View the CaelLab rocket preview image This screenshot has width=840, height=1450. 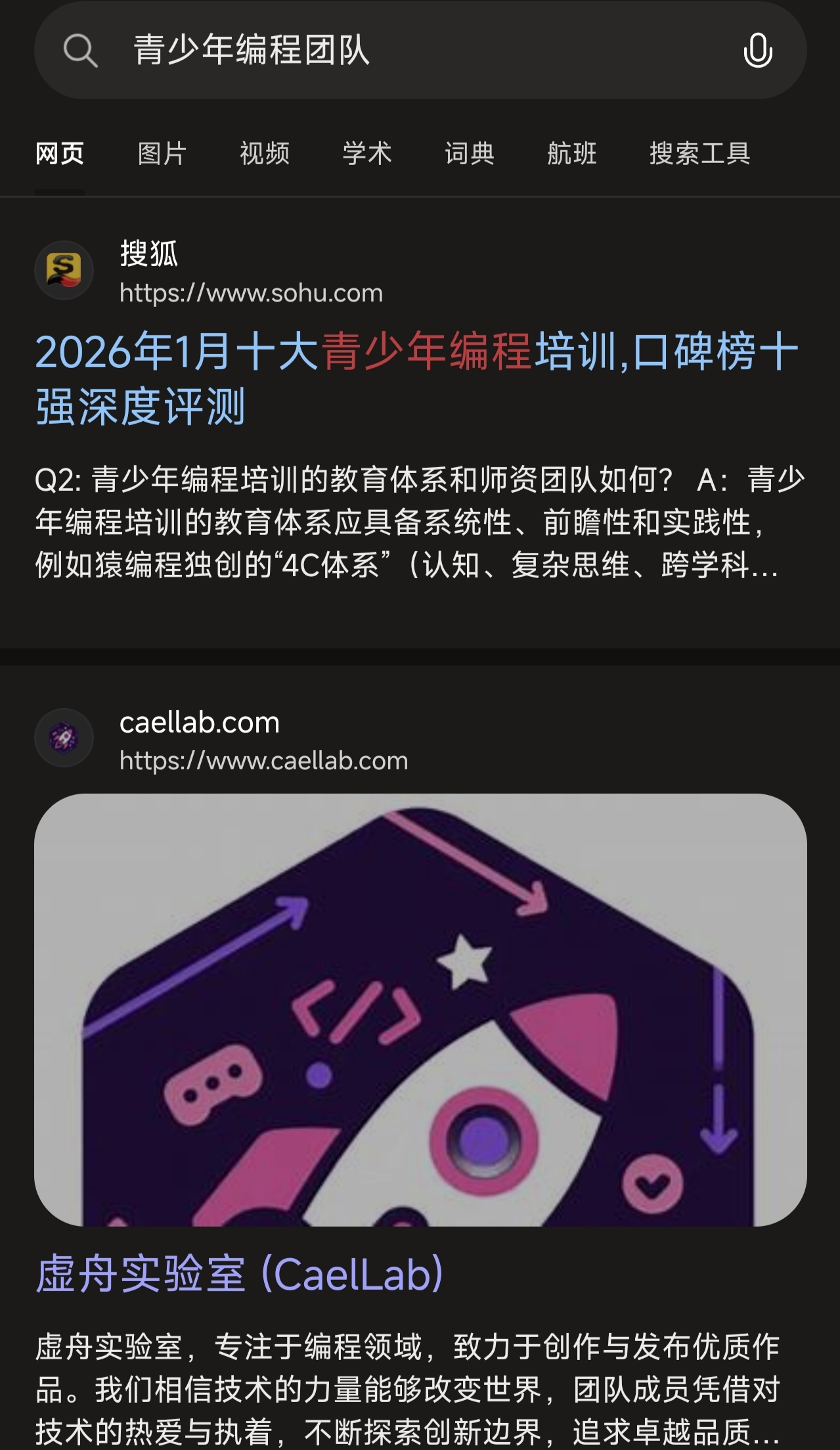420,1009
